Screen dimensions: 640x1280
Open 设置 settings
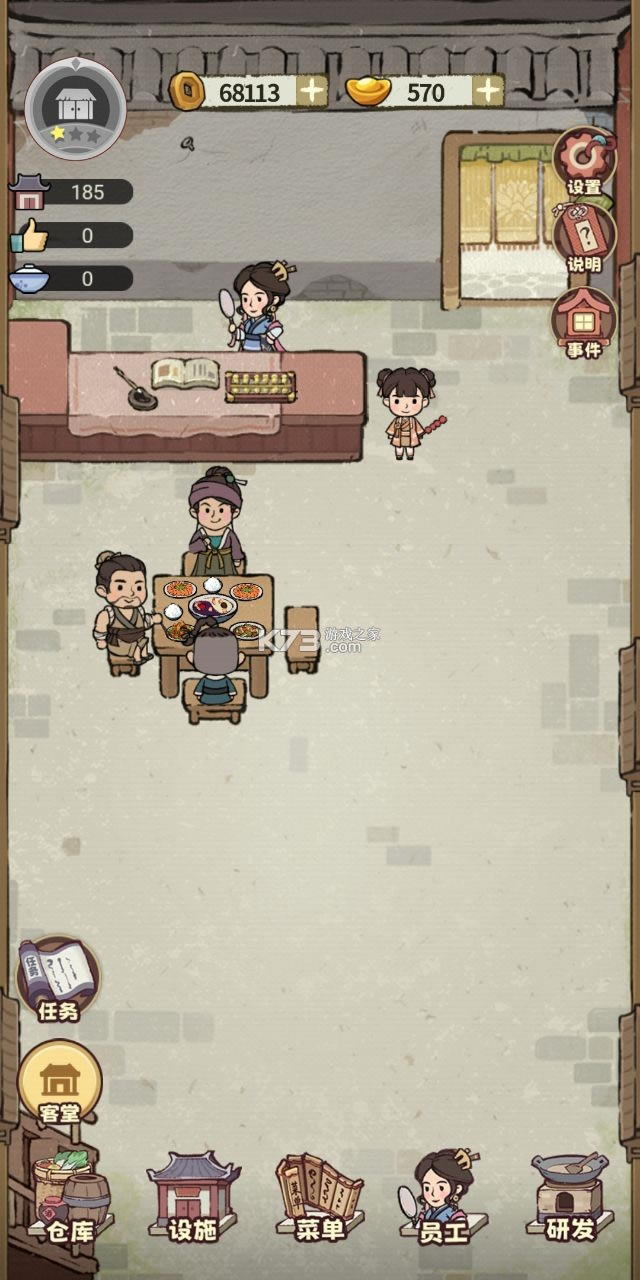point(585,162)
